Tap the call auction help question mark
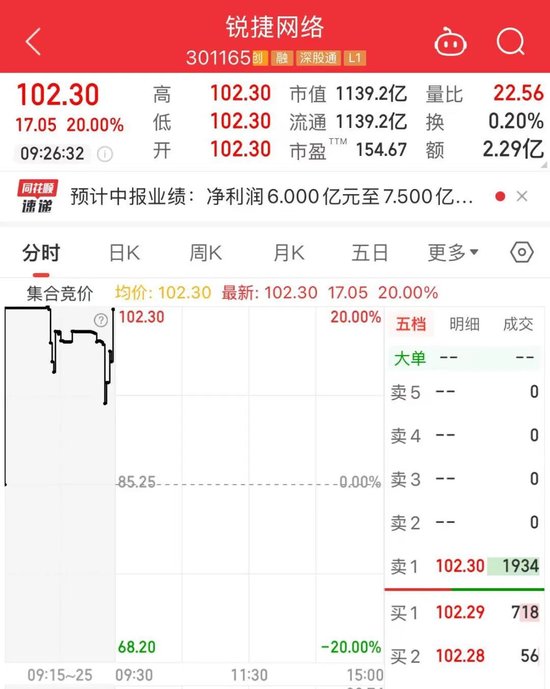The height and width of the screenshot is (689, 550). click(x=101, y=320)
